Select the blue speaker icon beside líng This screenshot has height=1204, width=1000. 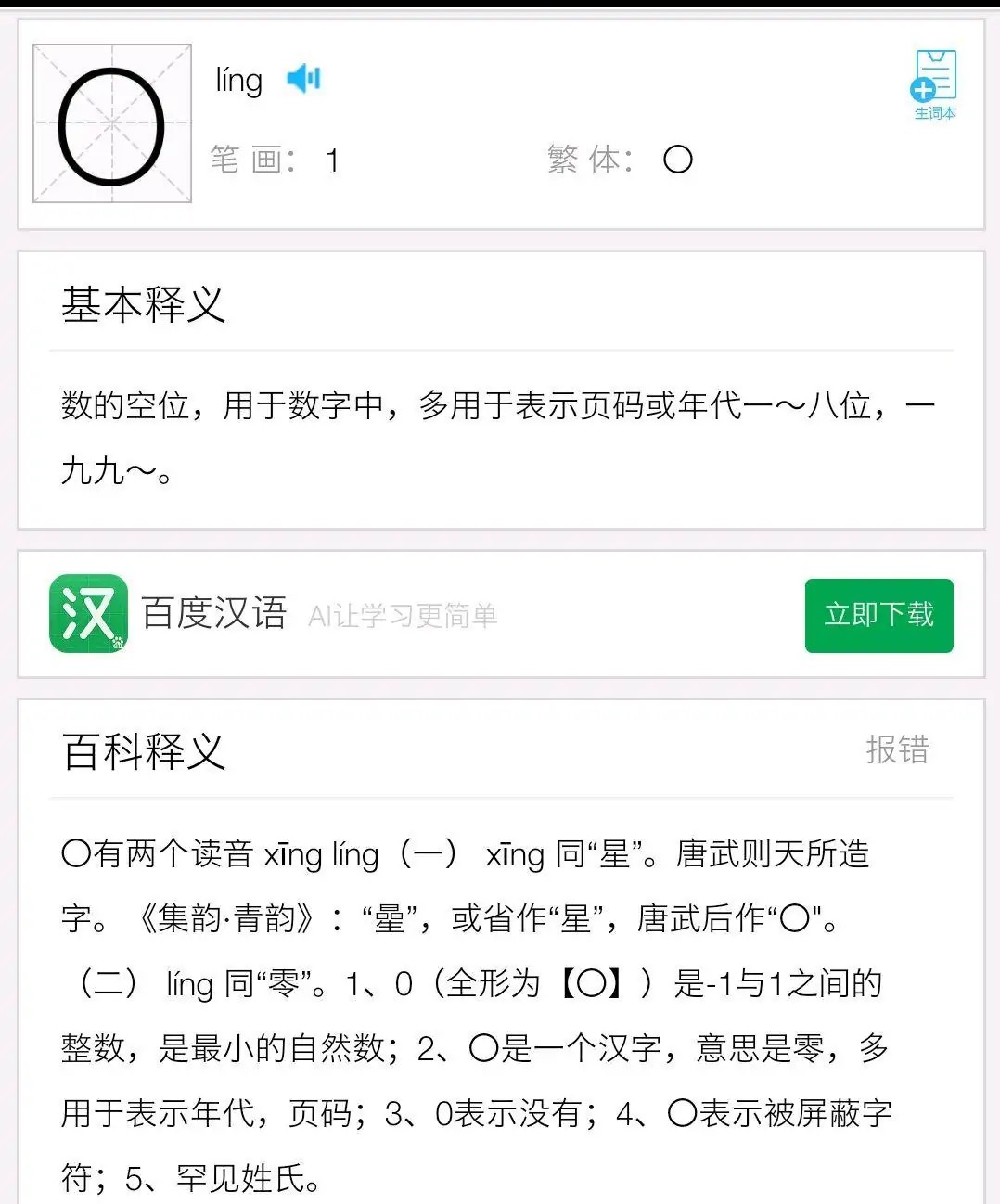(x=303, y=79)
